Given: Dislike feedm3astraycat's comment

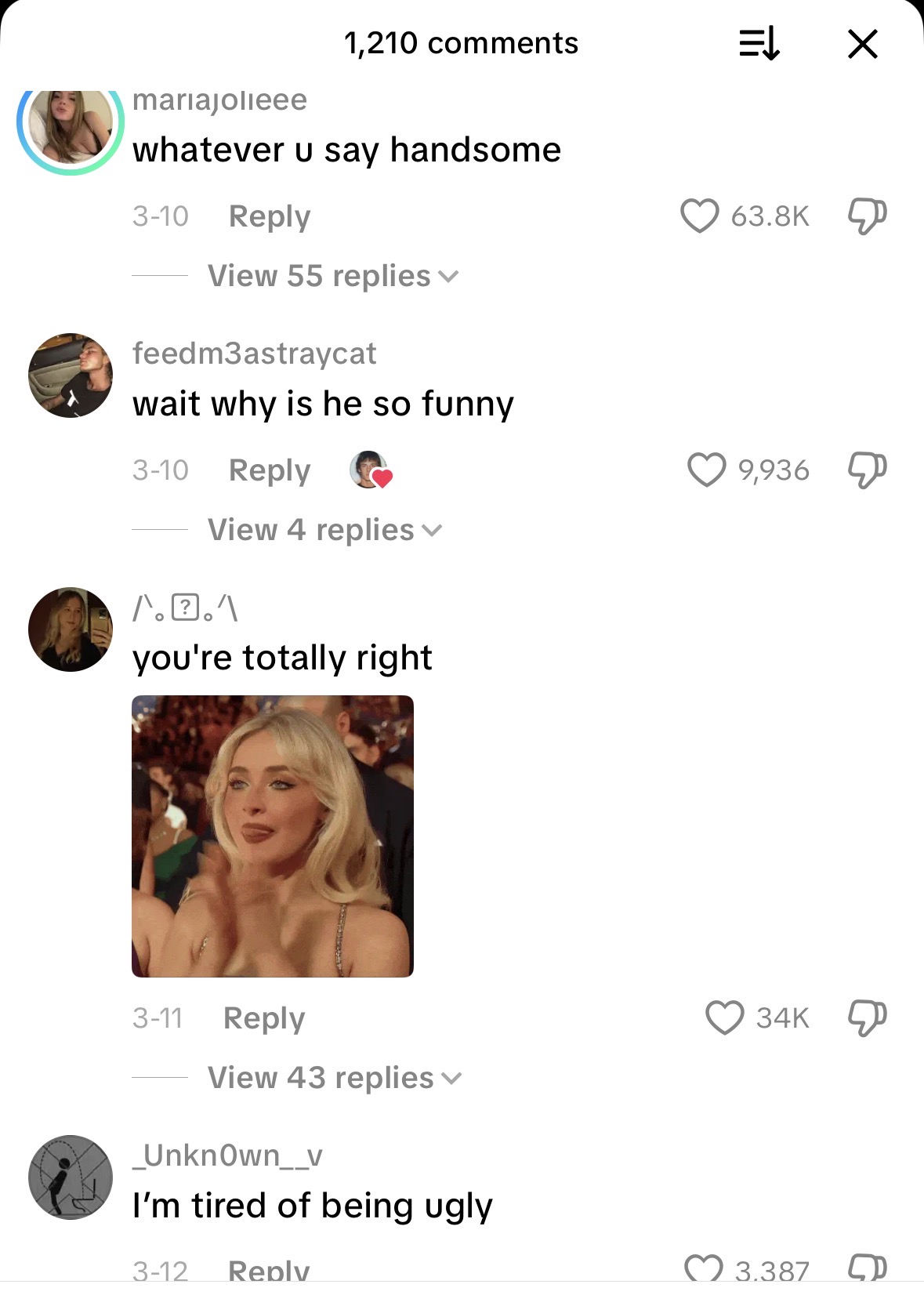Looking at the screenshot, I should [867, 470].
